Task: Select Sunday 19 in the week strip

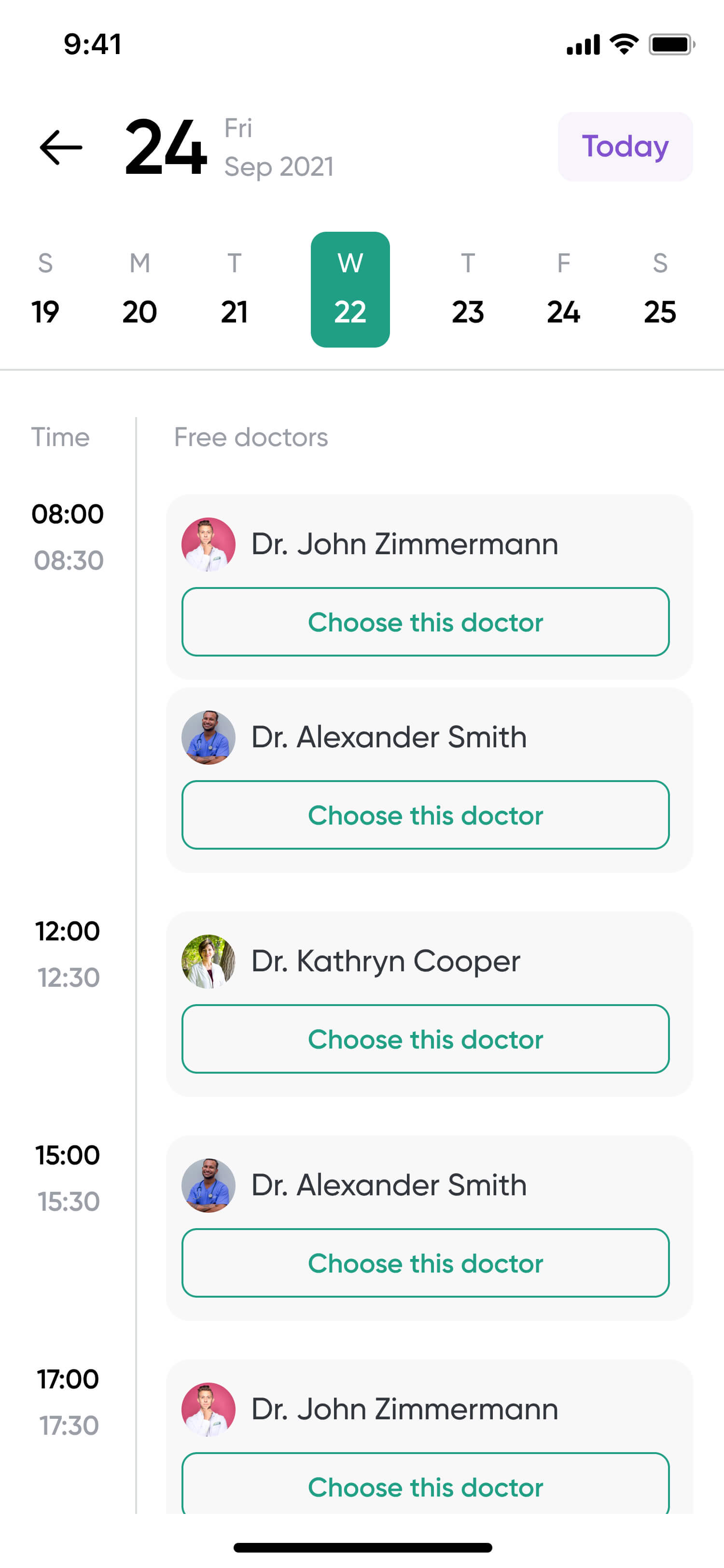Action: (45, 290)
